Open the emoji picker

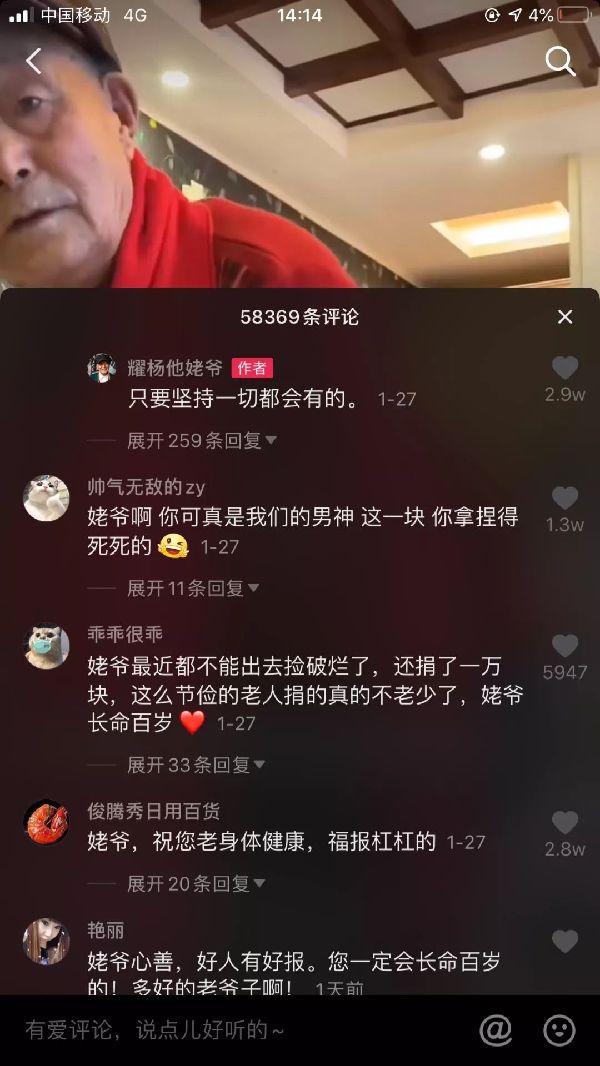559,1029
